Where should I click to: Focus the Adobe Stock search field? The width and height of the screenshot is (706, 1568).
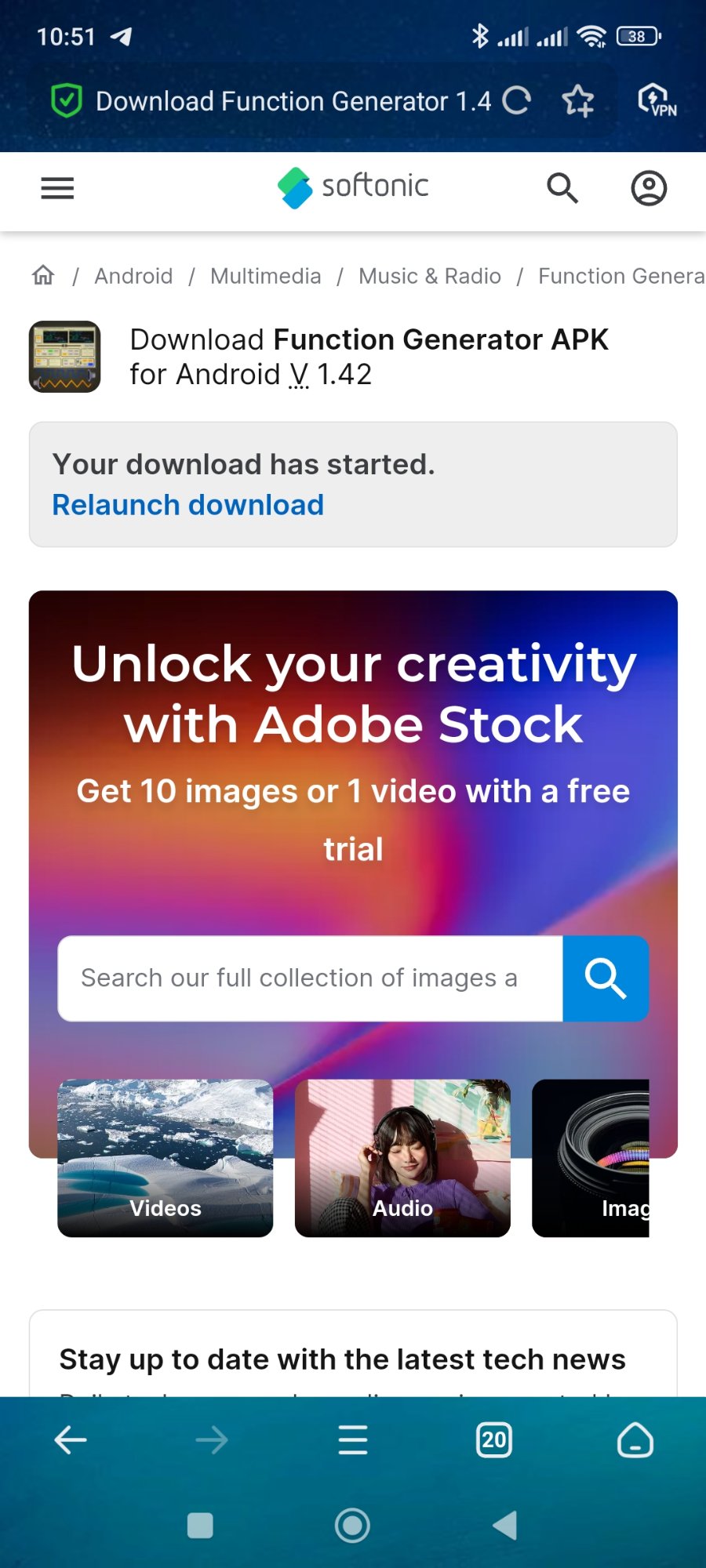pyautogui.click(x=310, y=978)
